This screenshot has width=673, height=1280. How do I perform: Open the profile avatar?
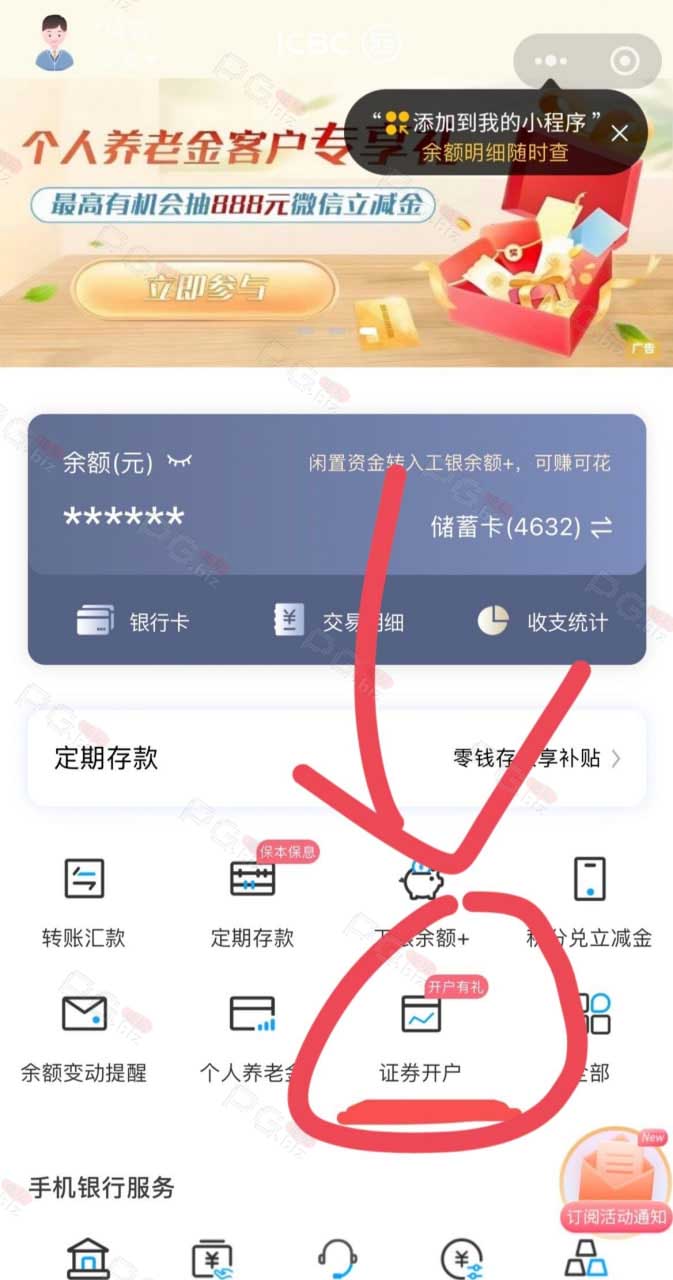56,43
